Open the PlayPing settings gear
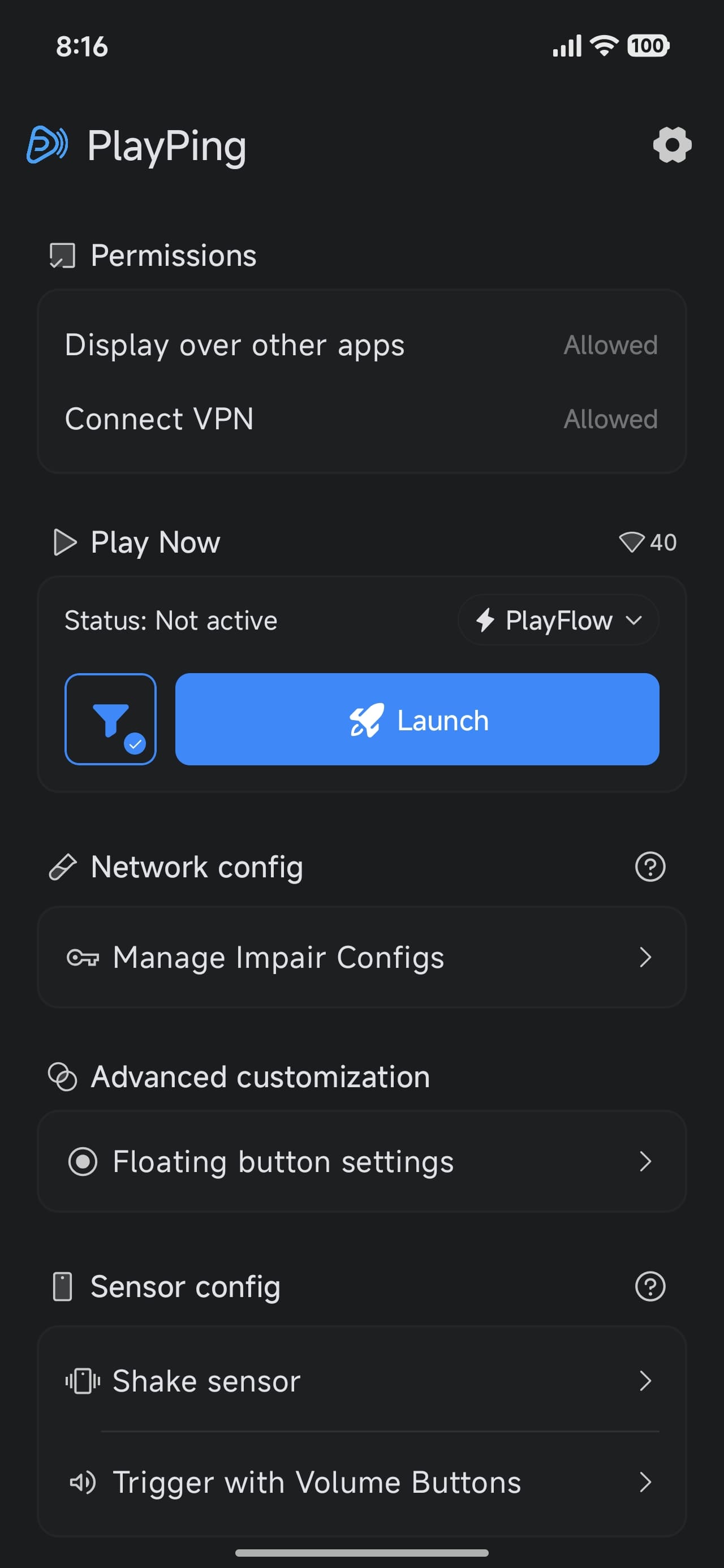Screen dimensions: 724x1568 click(671, 145)
